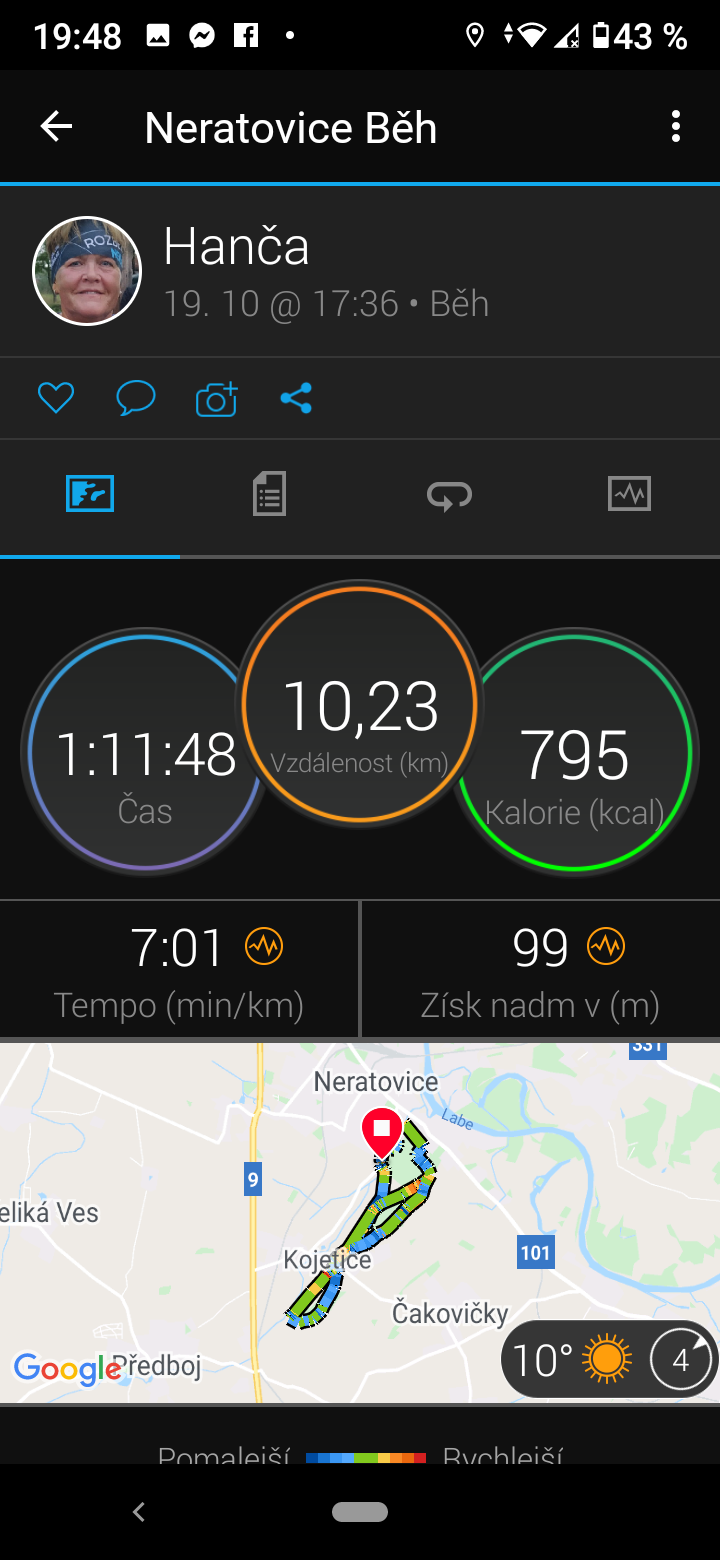Viewport: 720px width, 1560px height.
Task: Open the route map of Neratovice
Action: coord(360,1222)
